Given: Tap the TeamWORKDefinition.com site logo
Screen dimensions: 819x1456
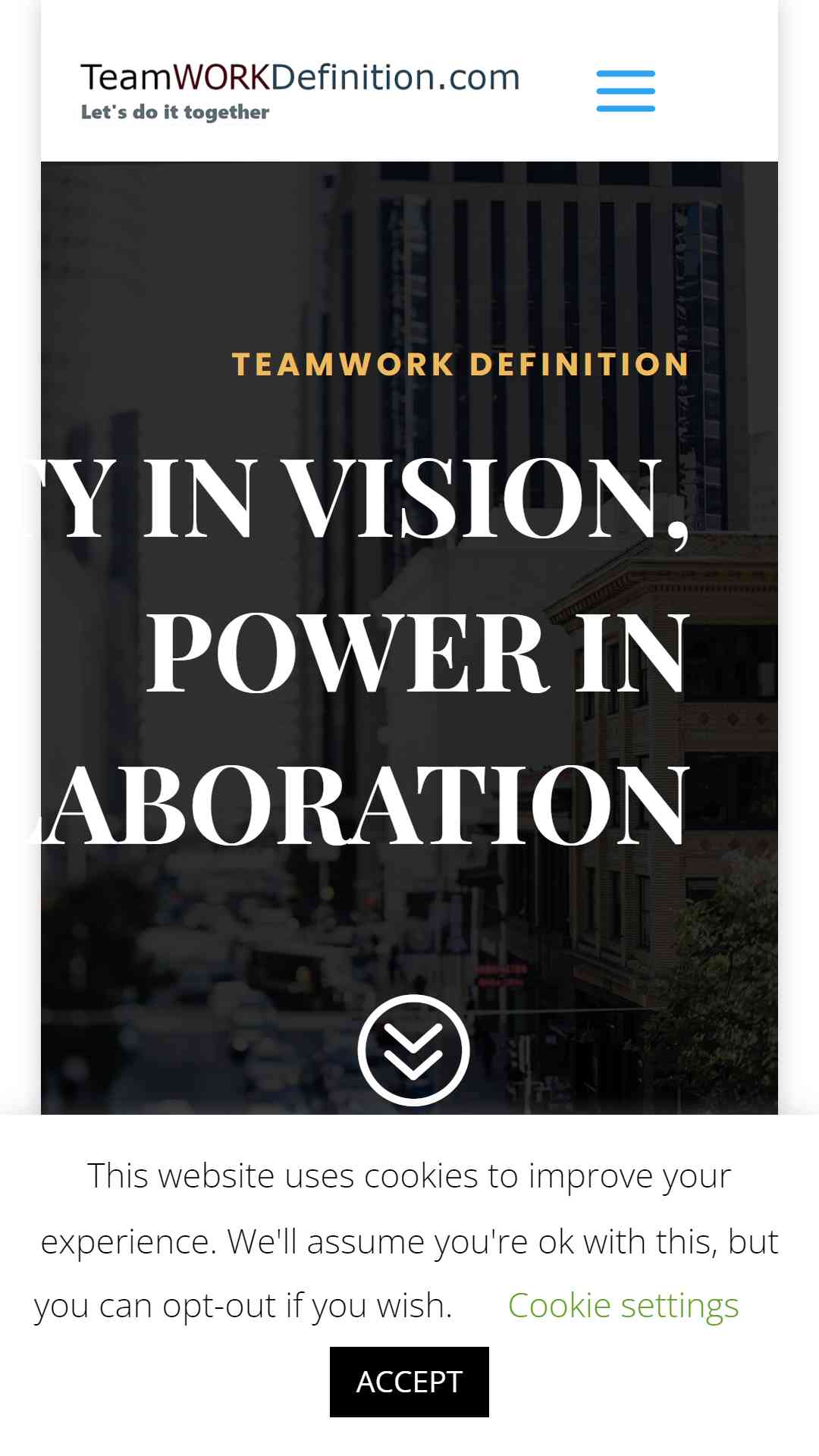Looking at the screenshot, I should point(300,91).
